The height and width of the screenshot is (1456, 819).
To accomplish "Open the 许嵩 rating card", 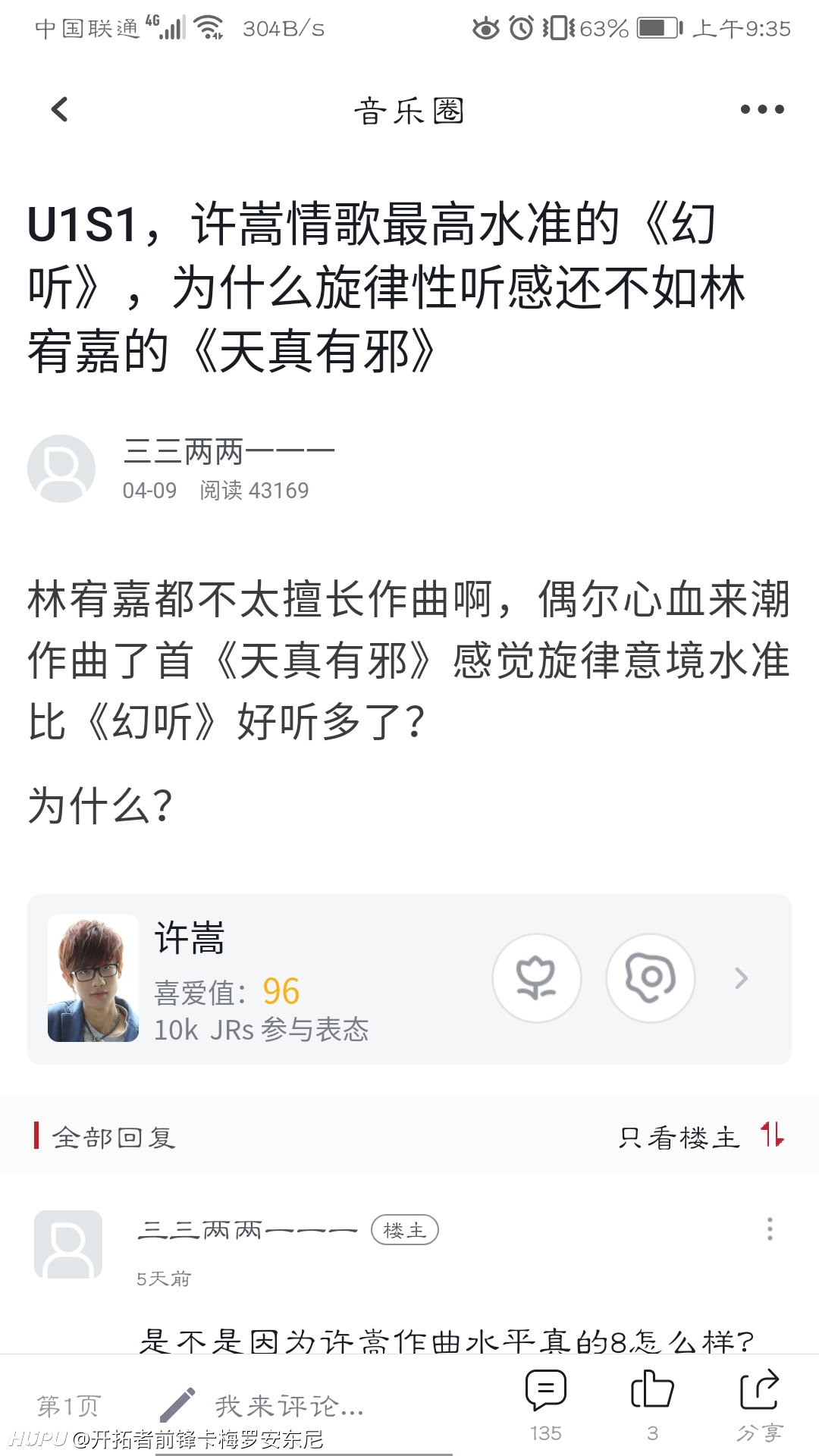I will click(x=409, y=979).
